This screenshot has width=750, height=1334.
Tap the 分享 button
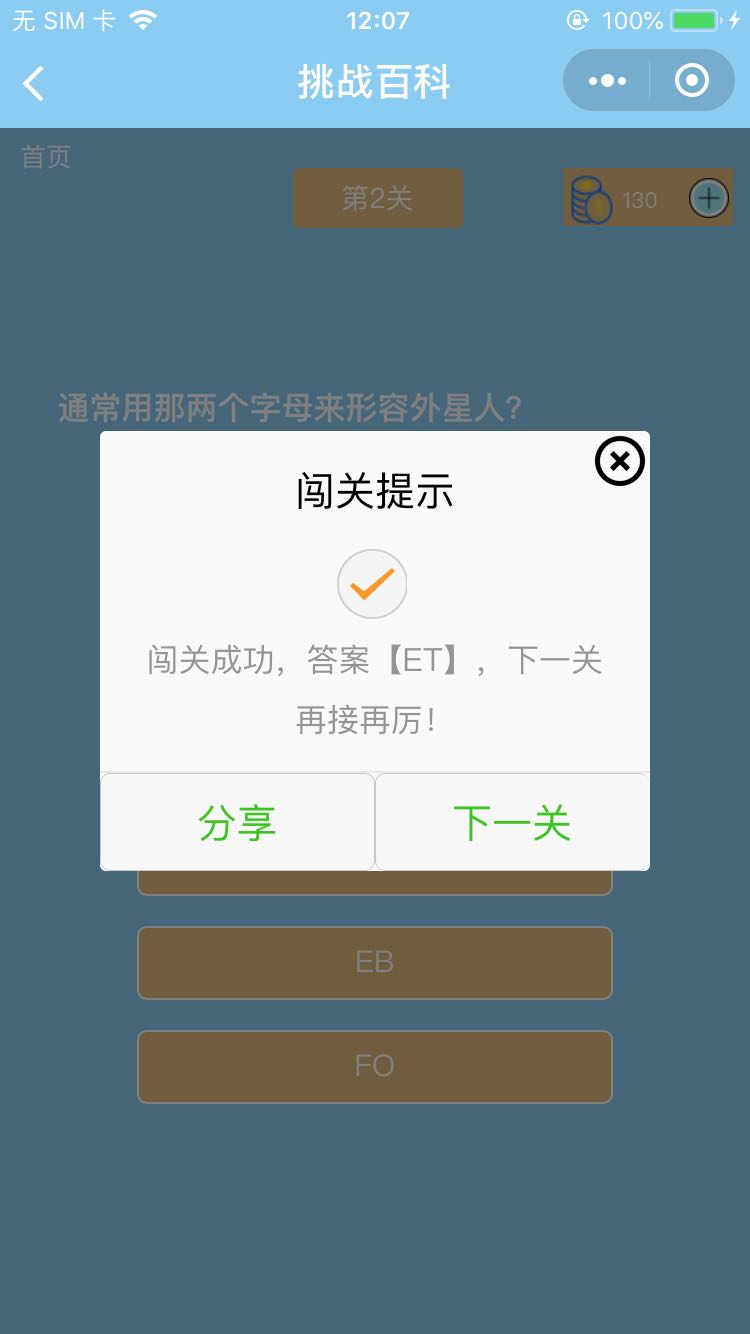pyautogui.click(x=237, y=822)
